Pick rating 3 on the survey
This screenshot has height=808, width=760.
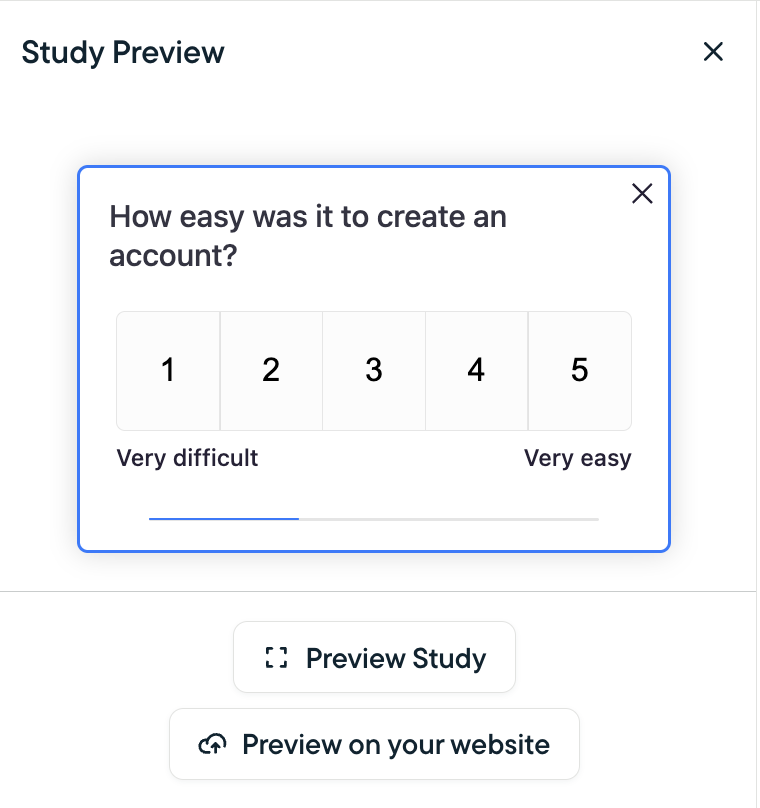coord(374,371)
